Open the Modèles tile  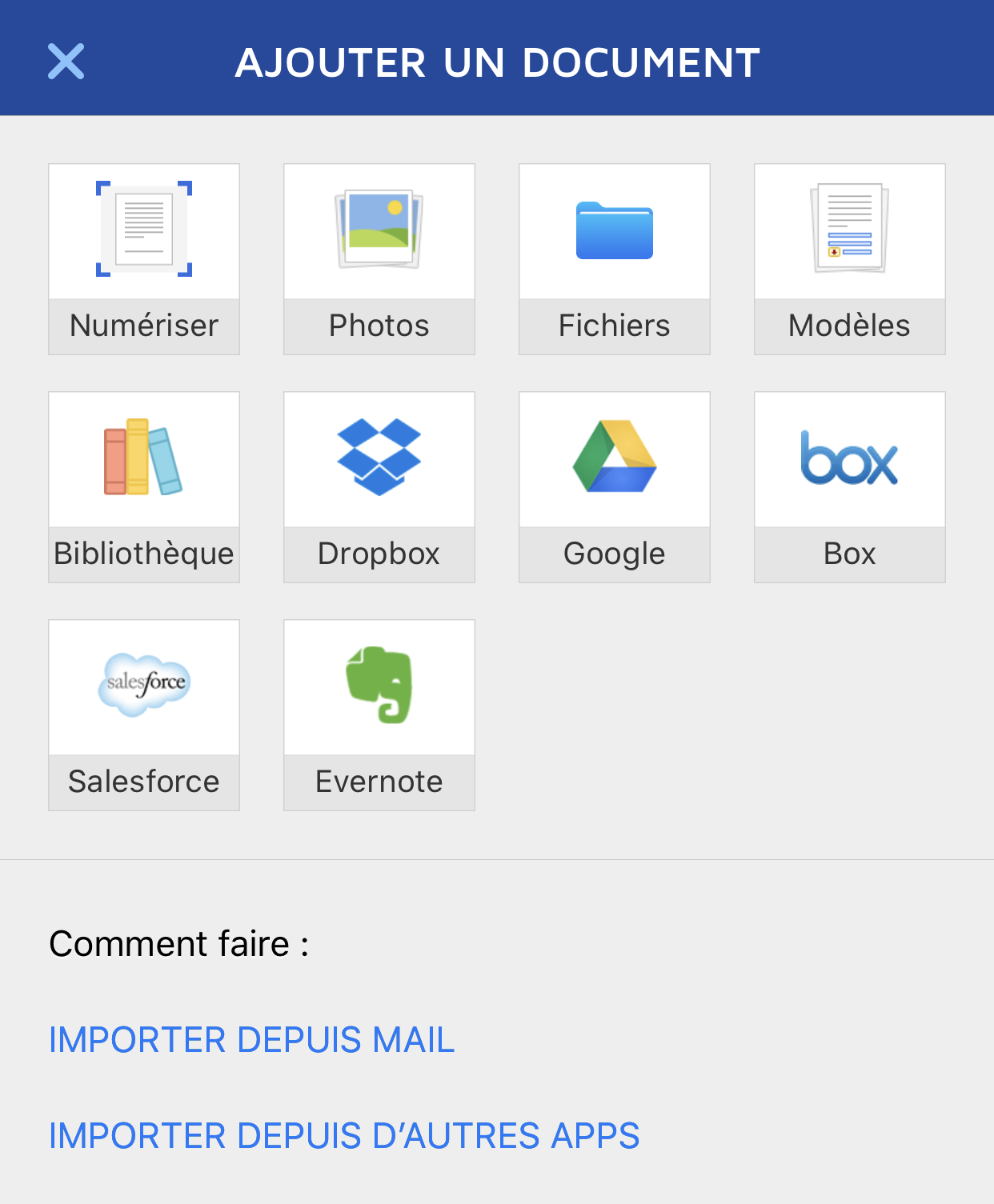coord(850,258)
